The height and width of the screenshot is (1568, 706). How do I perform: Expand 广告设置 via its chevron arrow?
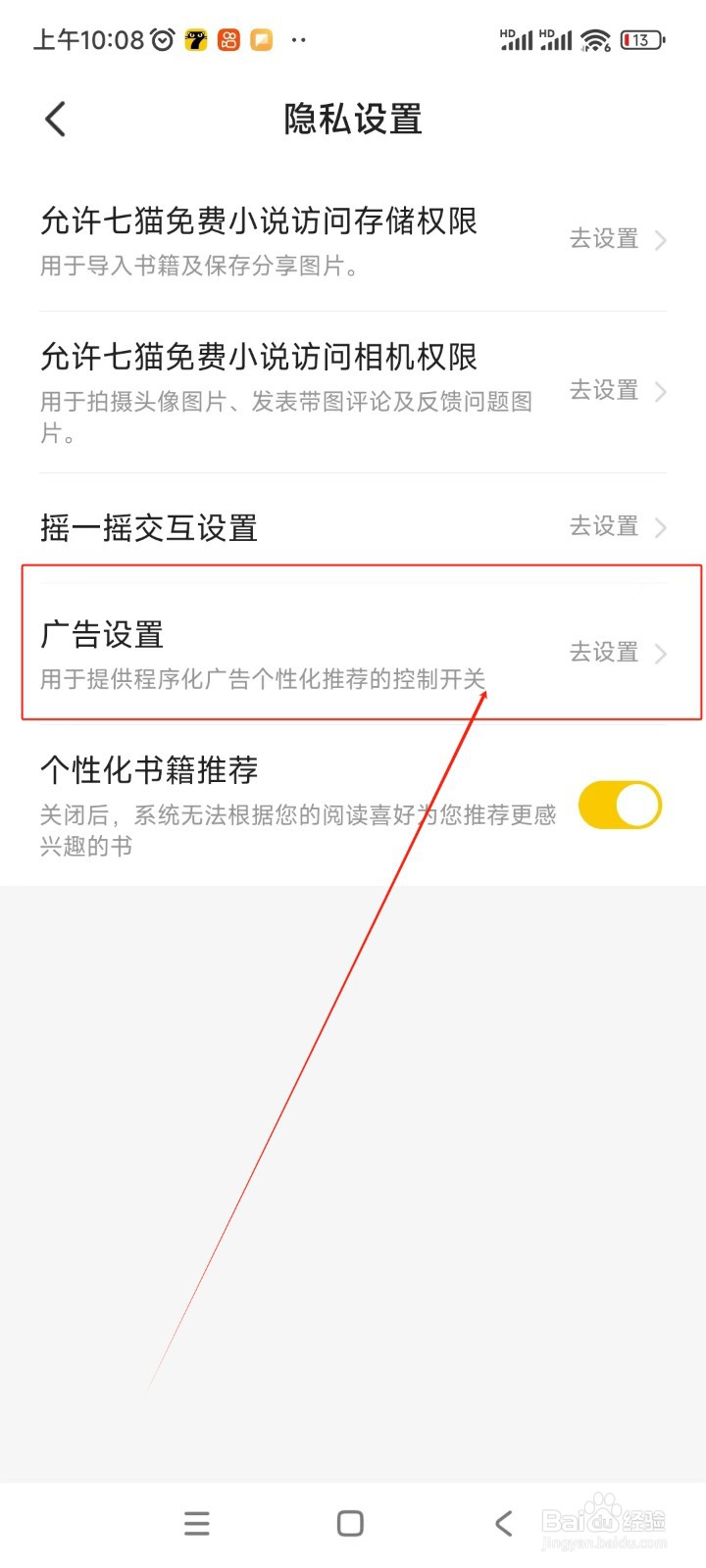tap(659, 653)
